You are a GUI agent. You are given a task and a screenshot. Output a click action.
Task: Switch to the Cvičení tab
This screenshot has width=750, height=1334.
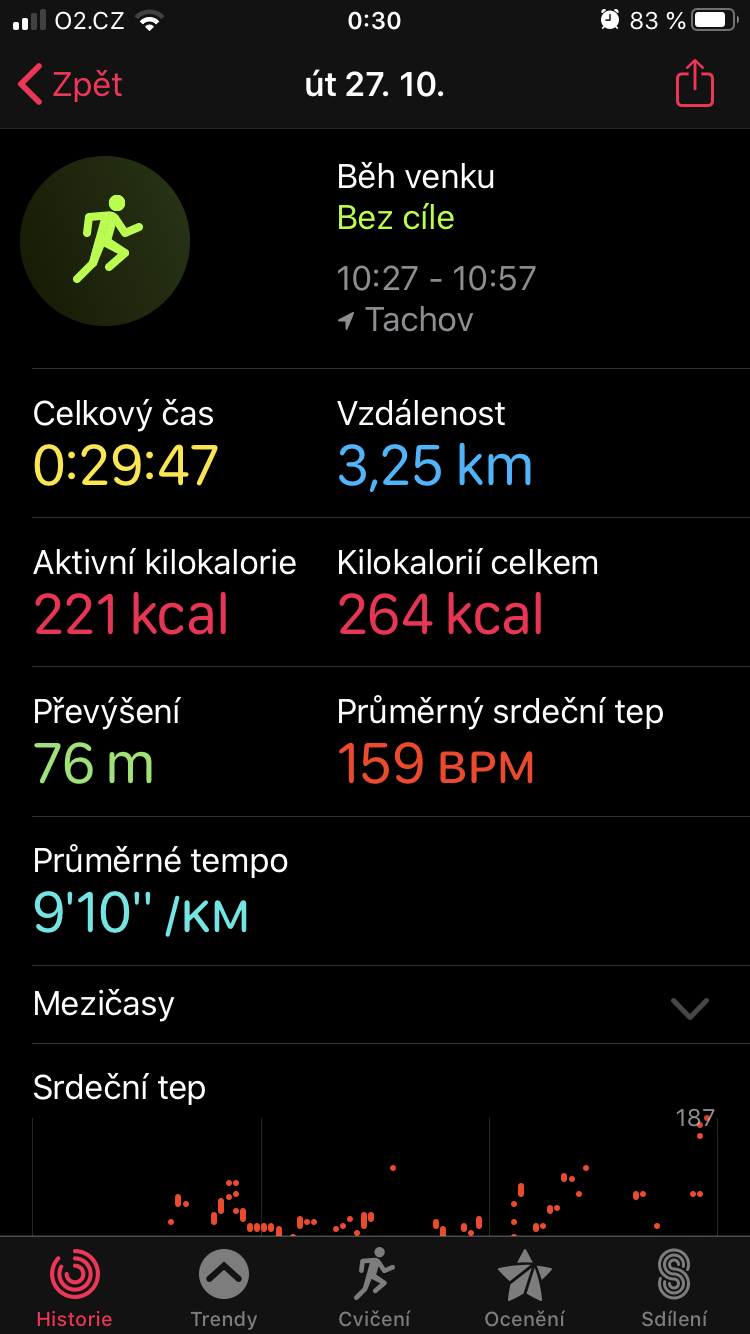pyautogui.click(x=375, y=1288)
